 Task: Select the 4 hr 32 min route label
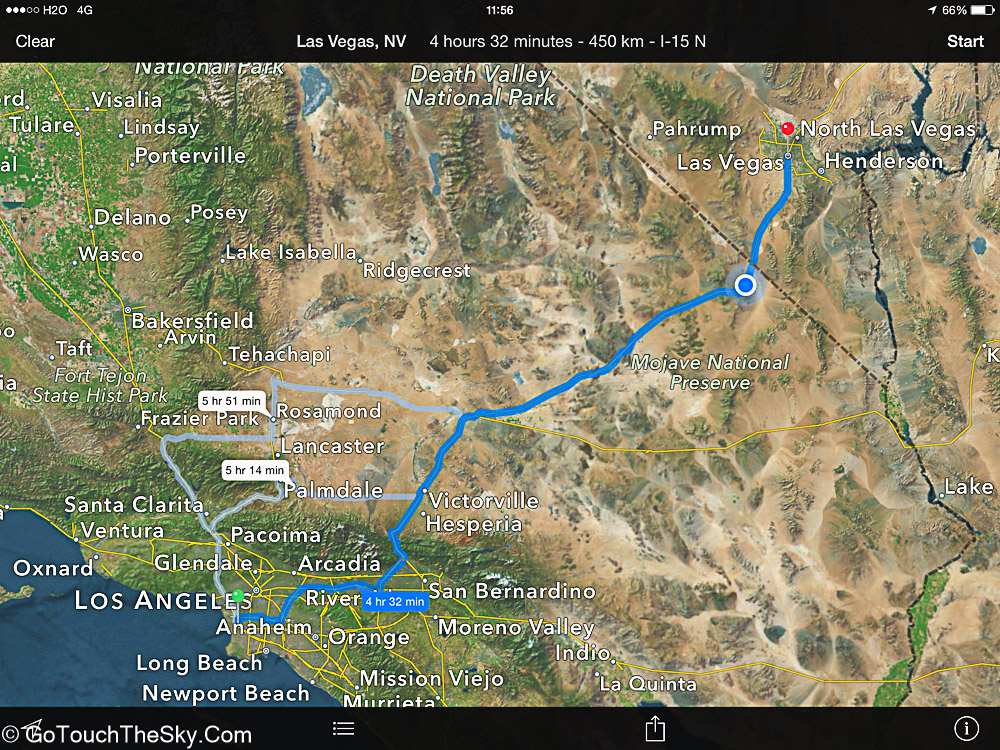tap(396, 601)
